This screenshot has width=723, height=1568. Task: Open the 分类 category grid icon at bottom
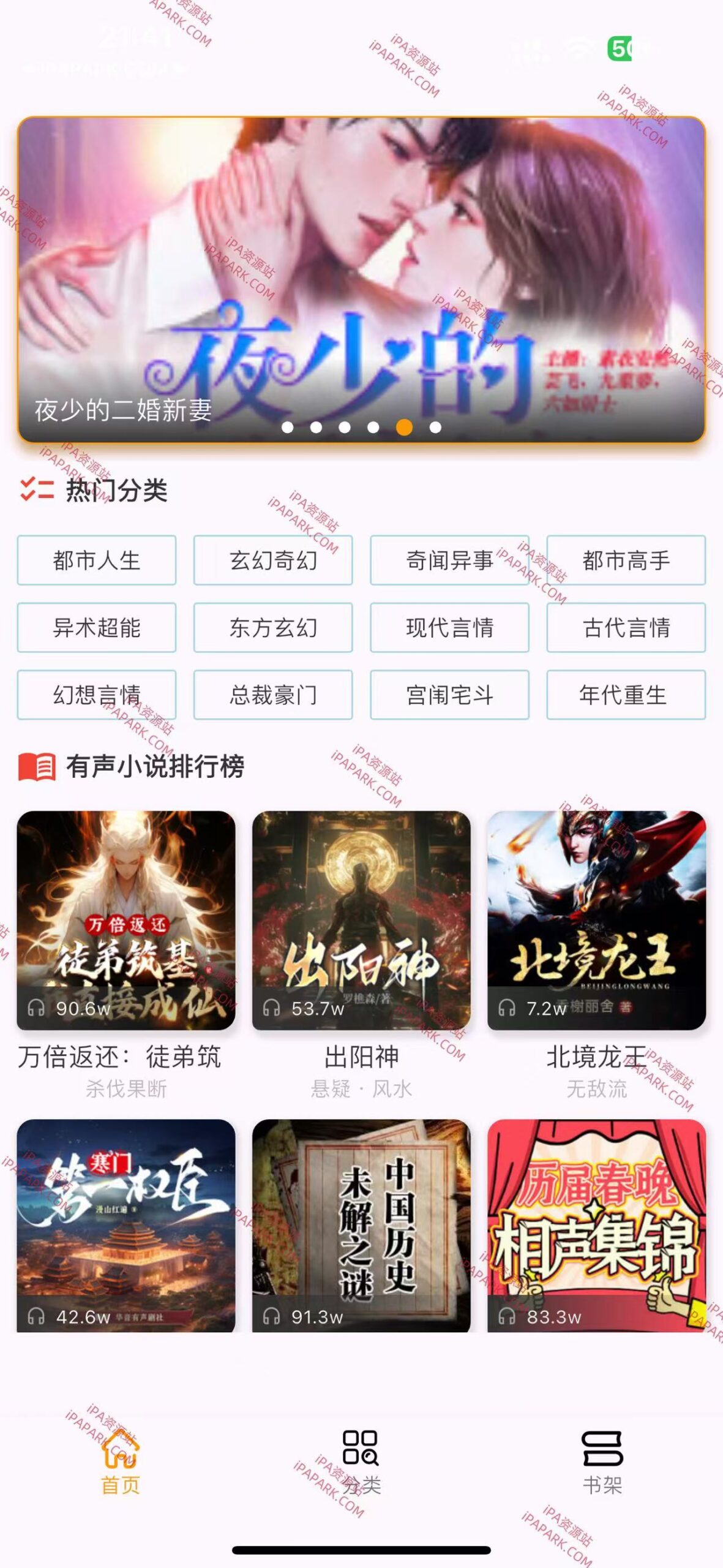361,1449
